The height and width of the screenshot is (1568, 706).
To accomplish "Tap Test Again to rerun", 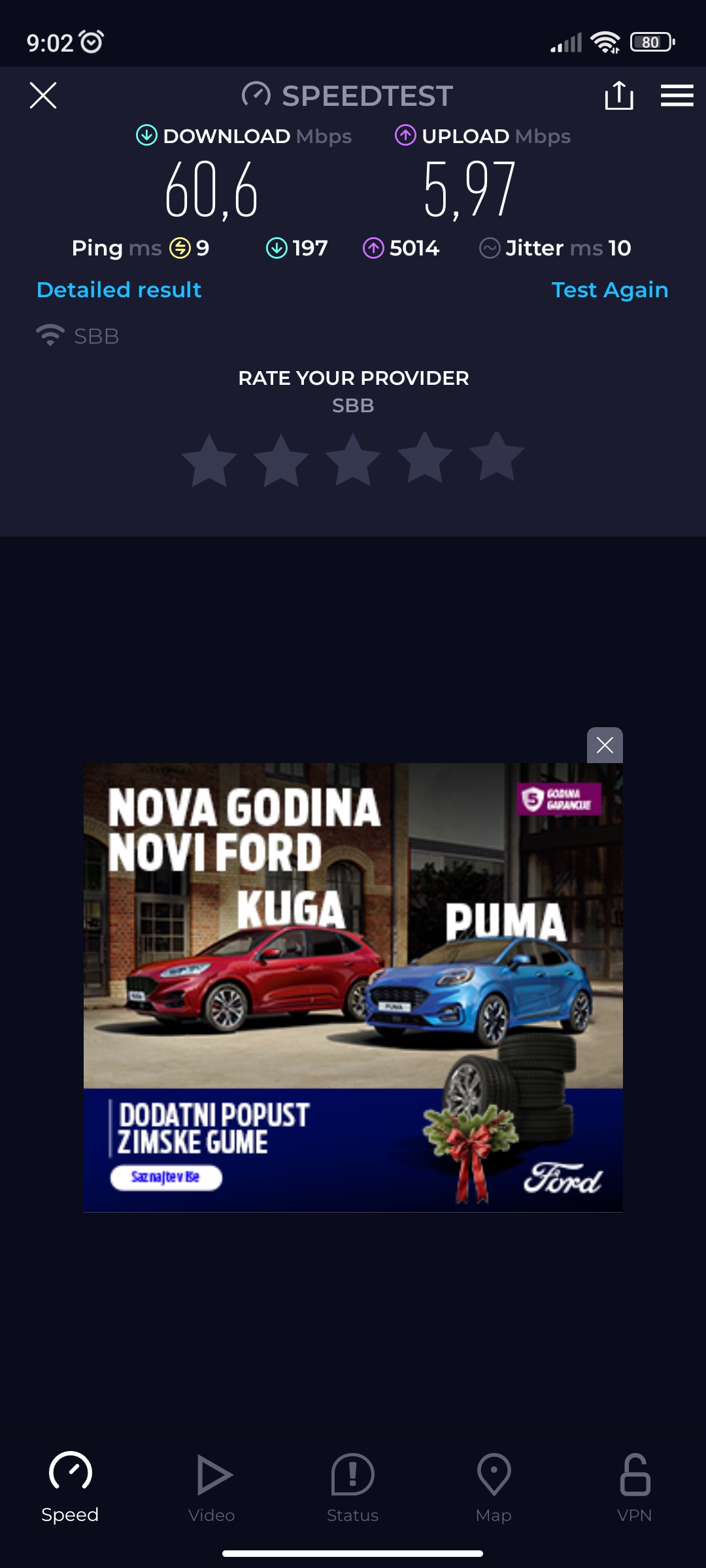I will [x=609, y=290].
